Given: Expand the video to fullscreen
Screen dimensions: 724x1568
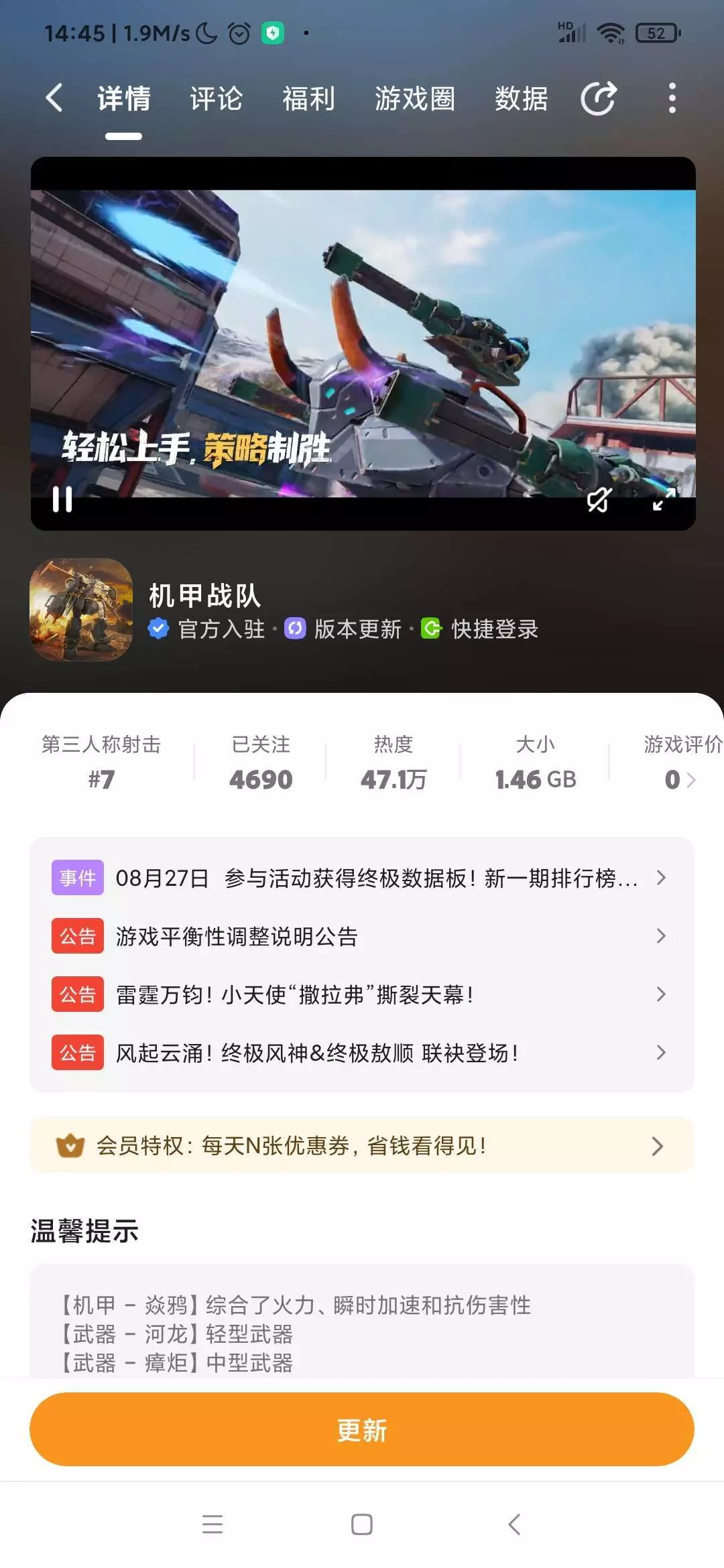Looking at the screenshot, I should point(664,499).
